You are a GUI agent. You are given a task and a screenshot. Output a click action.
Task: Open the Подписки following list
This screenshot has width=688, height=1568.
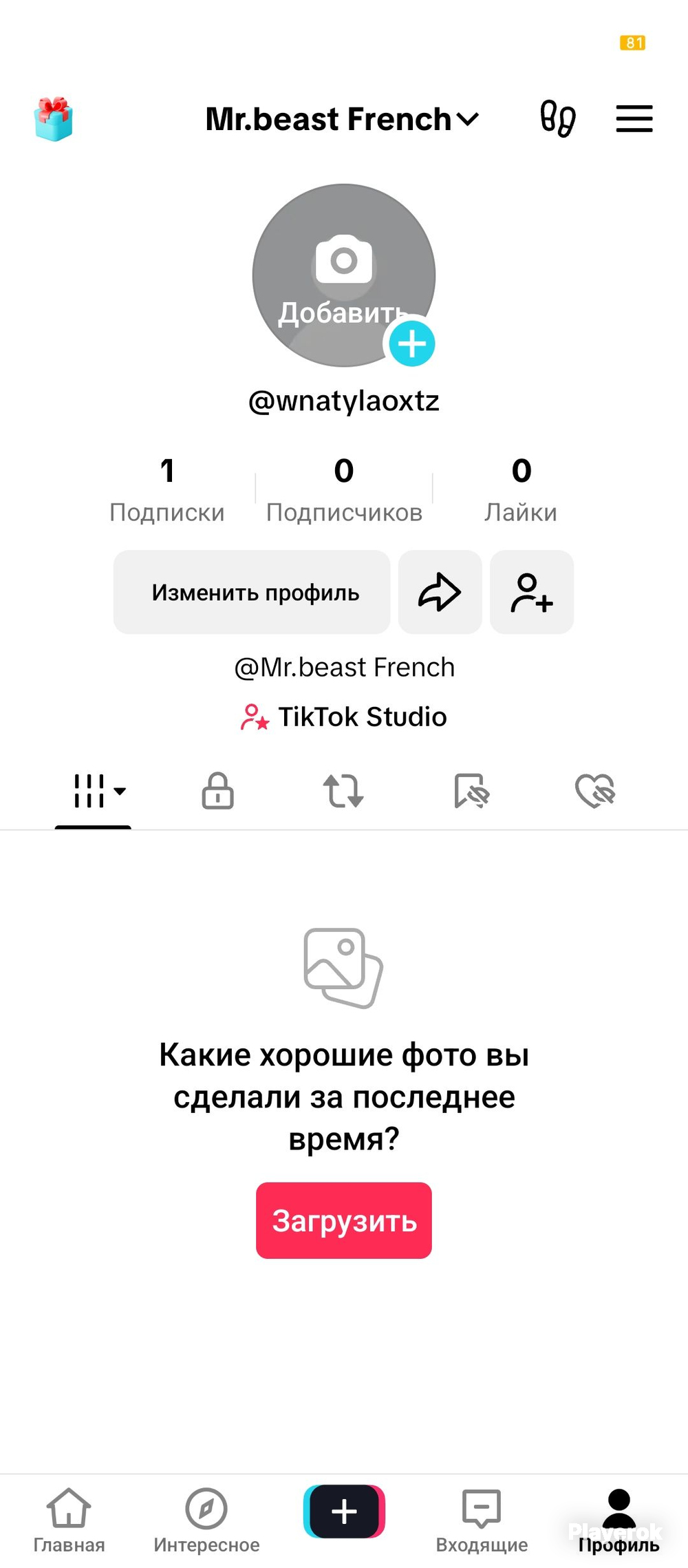167,489
